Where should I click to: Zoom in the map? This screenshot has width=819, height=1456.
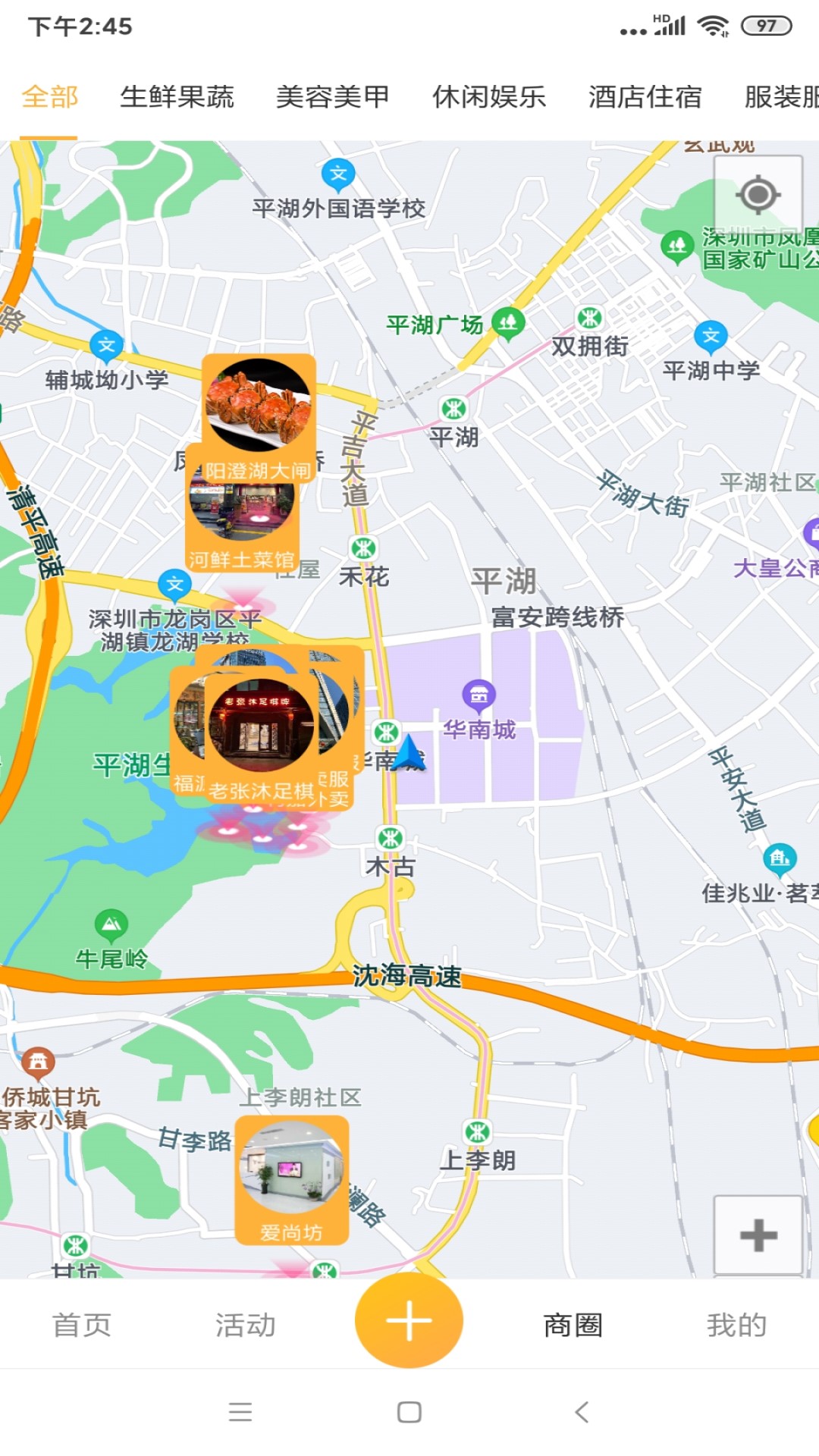pos(758,1235)
